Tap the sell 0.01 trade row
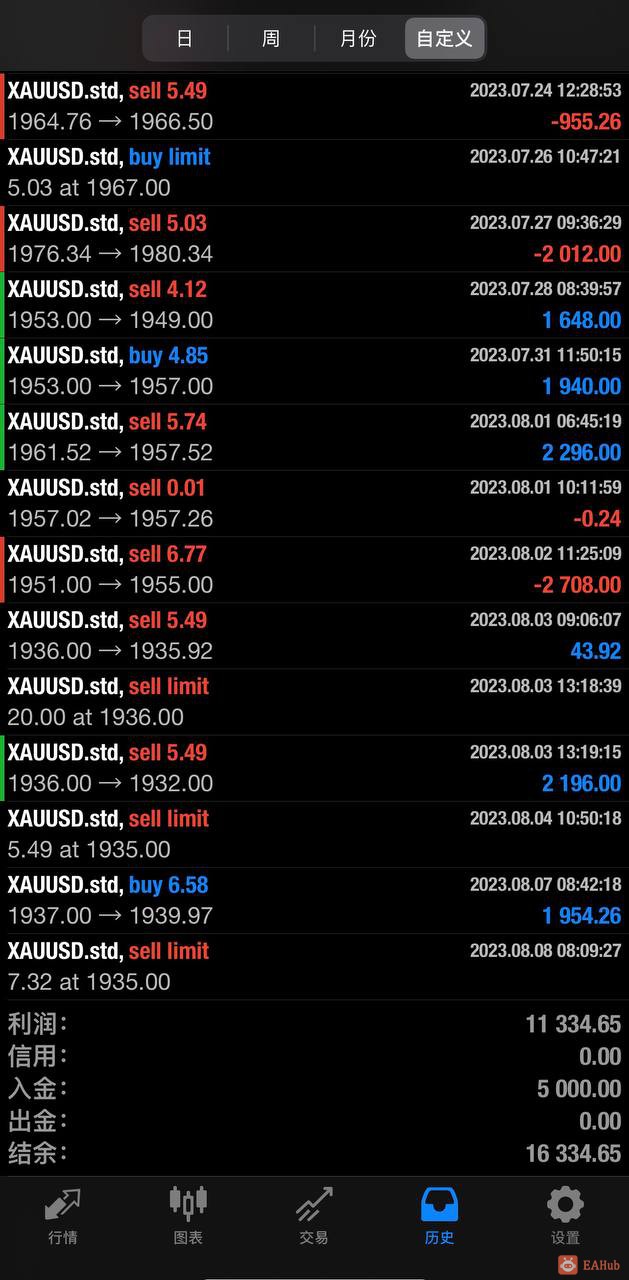The width and height of the screenshot is (629, 1280). [314, 502]
